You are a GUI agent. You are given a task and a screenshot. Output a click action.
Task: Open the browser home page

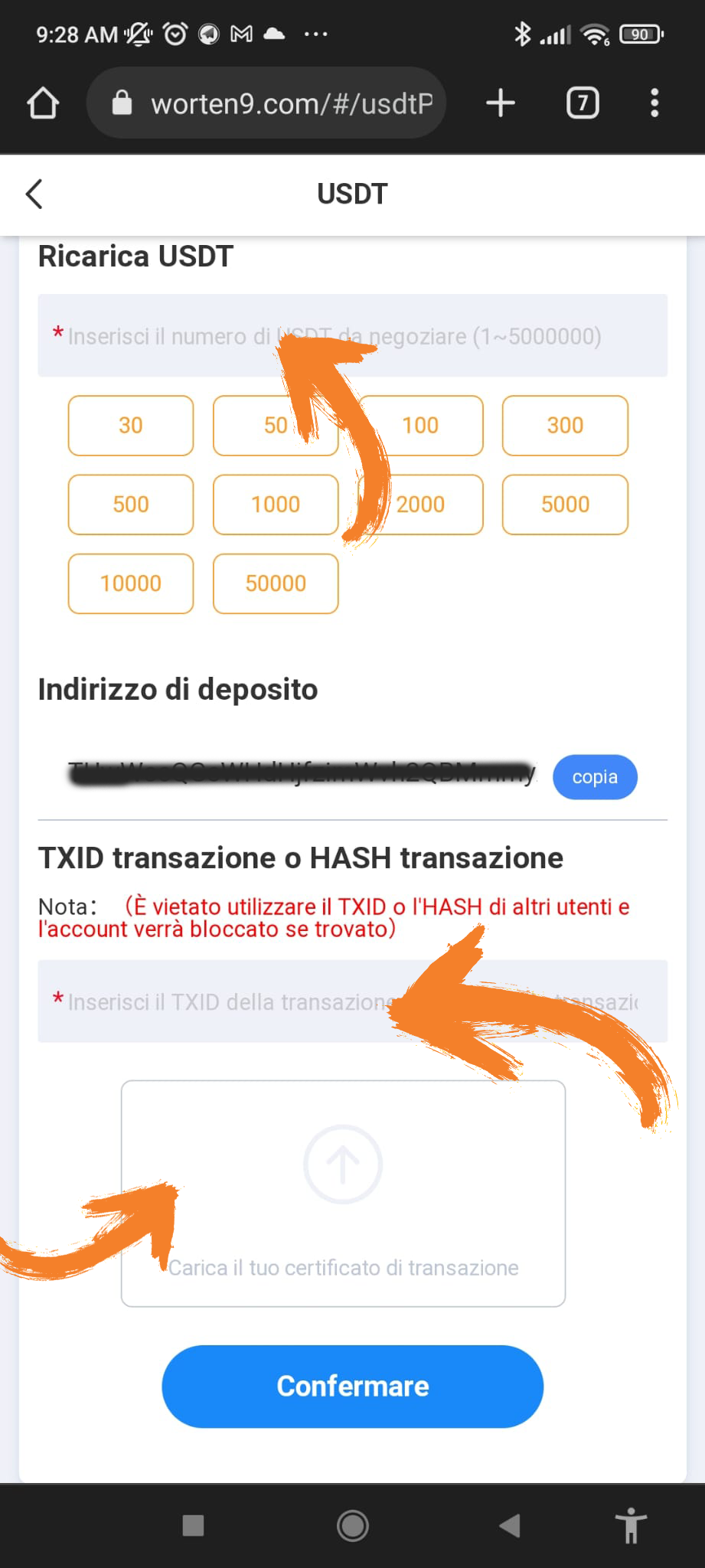pos(43,103)
